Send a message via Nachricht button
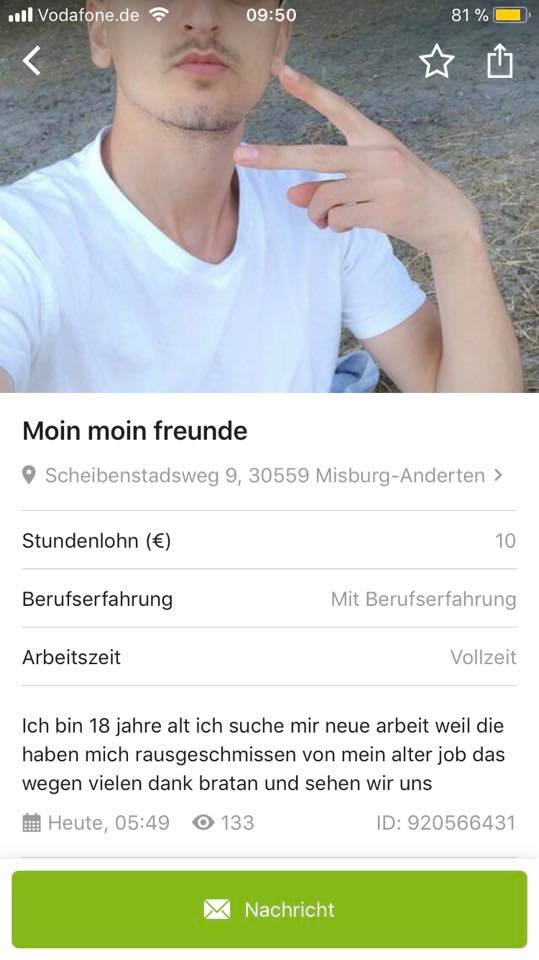Viewport: 539px width, 960px height. pos(270,909)
